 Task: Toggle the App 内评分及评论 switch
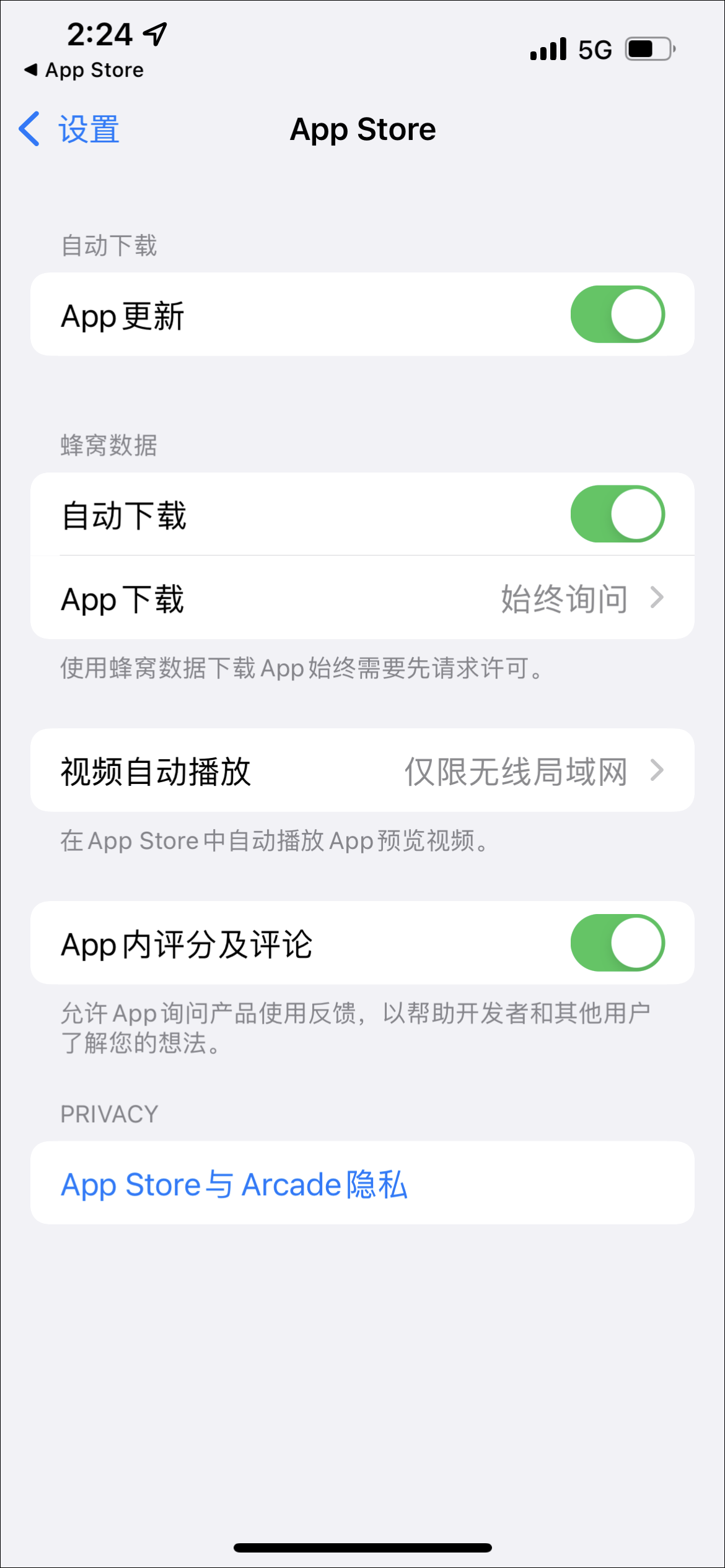617,943
